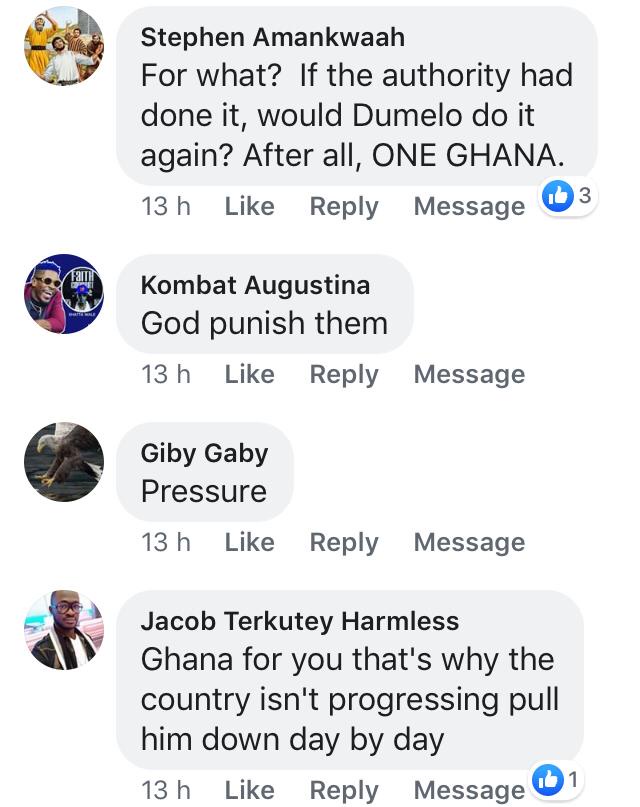Open Kombat Augustina's profile from her name
640x807 pixels.
click(255, 285)
